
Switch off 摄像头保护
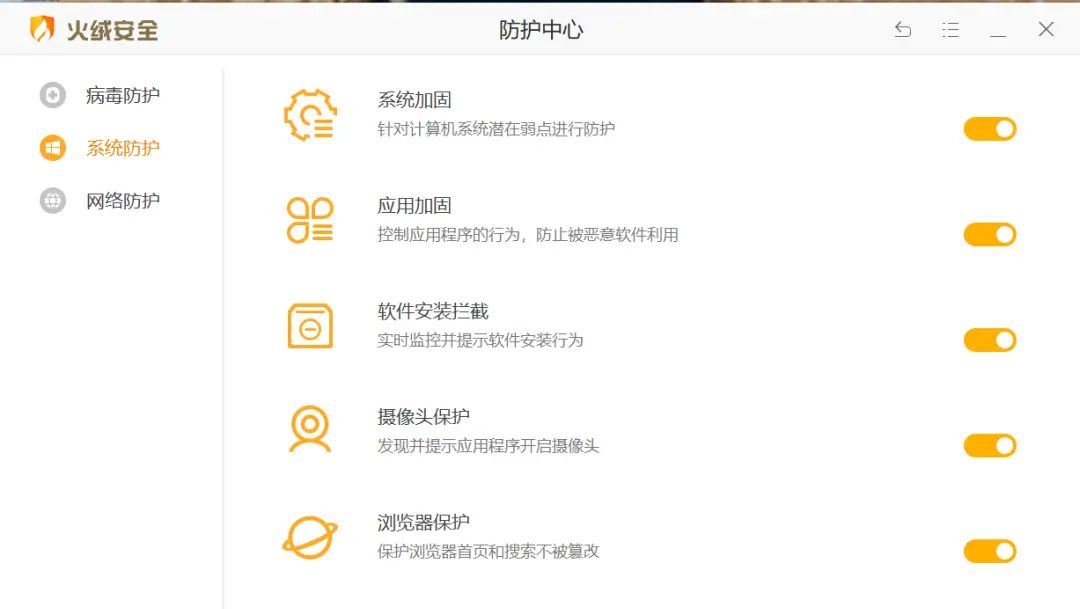click(x=990, y=446)
